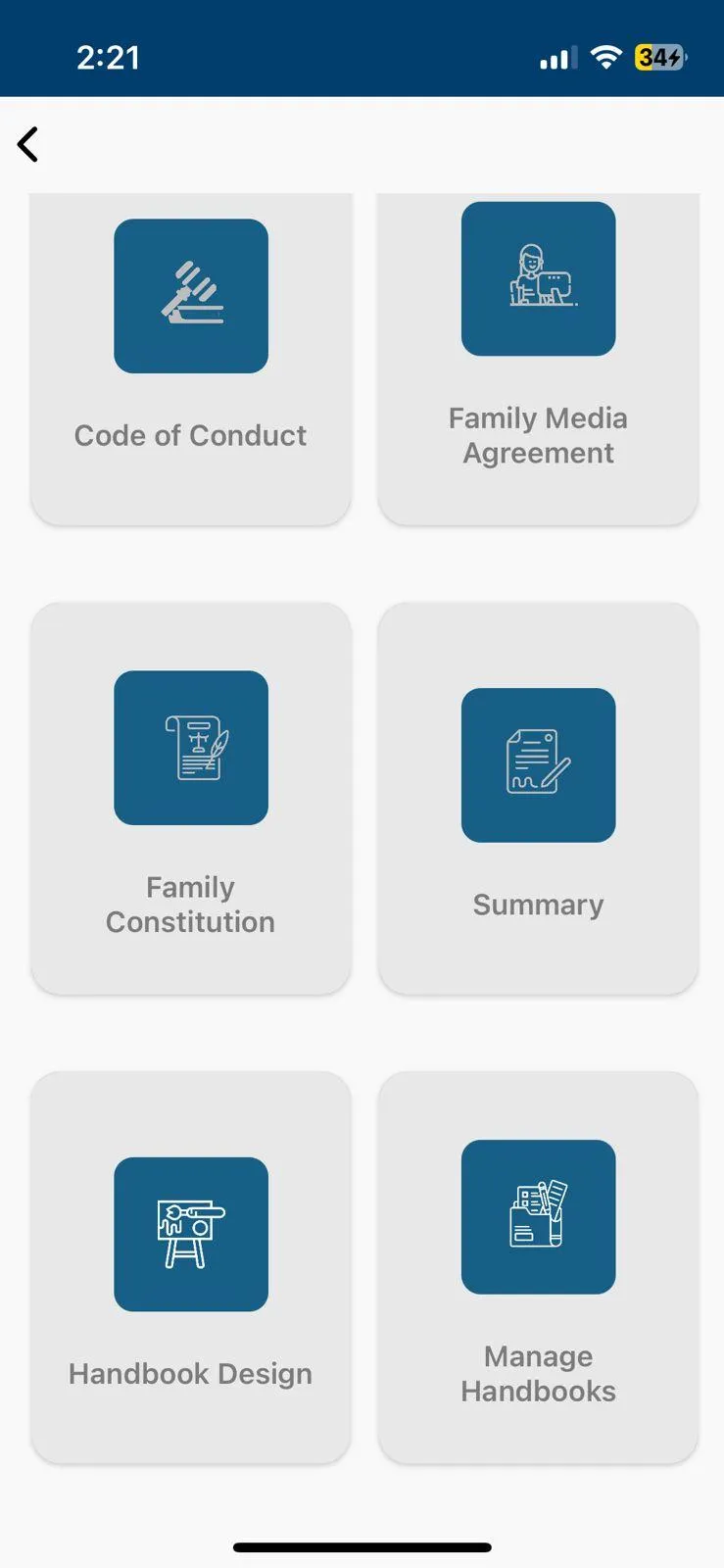Open the Code of Conduct card
Viewport: 724px width, 1568px height.
pos(191,359)
